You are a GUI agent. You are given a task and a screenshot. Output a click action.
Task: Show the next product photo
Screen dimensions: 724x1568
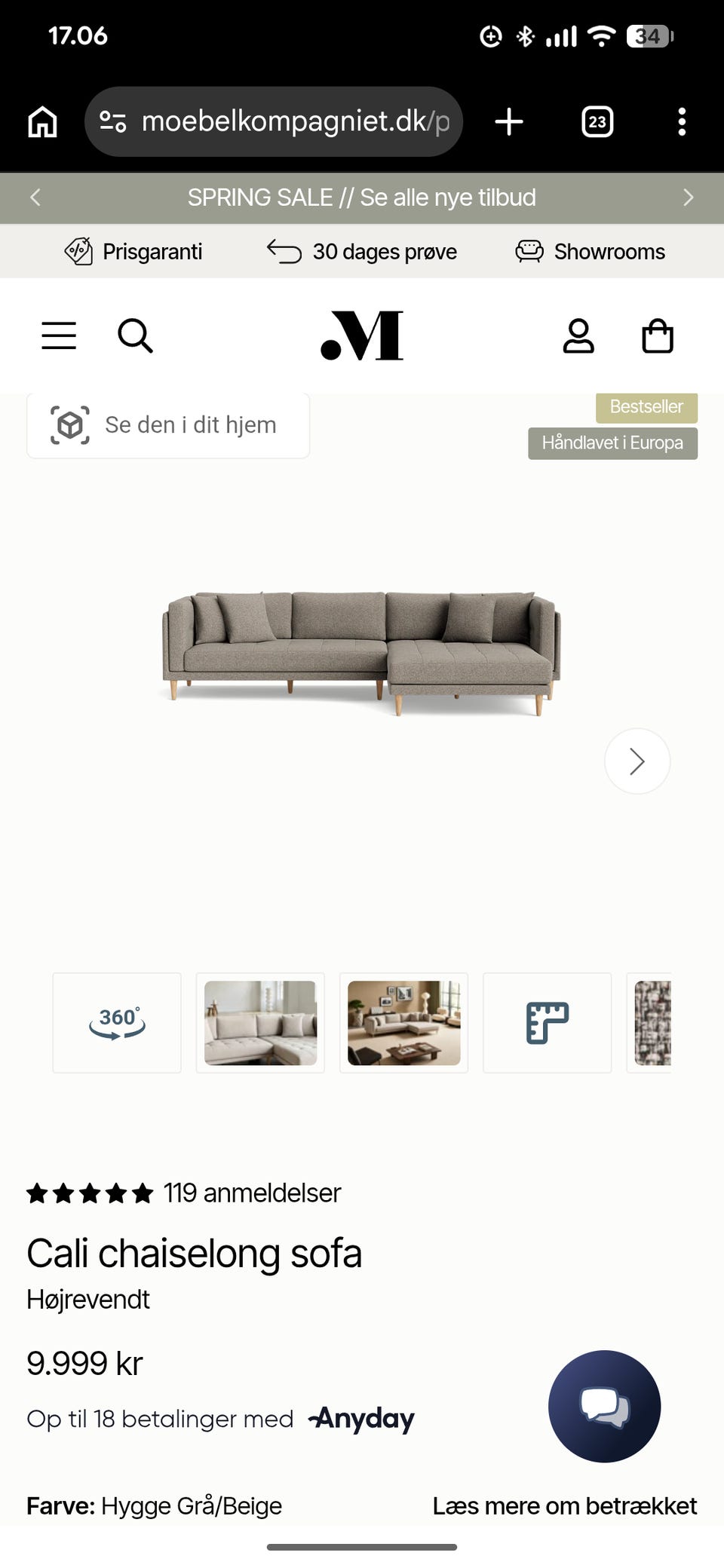click(637, 761)
